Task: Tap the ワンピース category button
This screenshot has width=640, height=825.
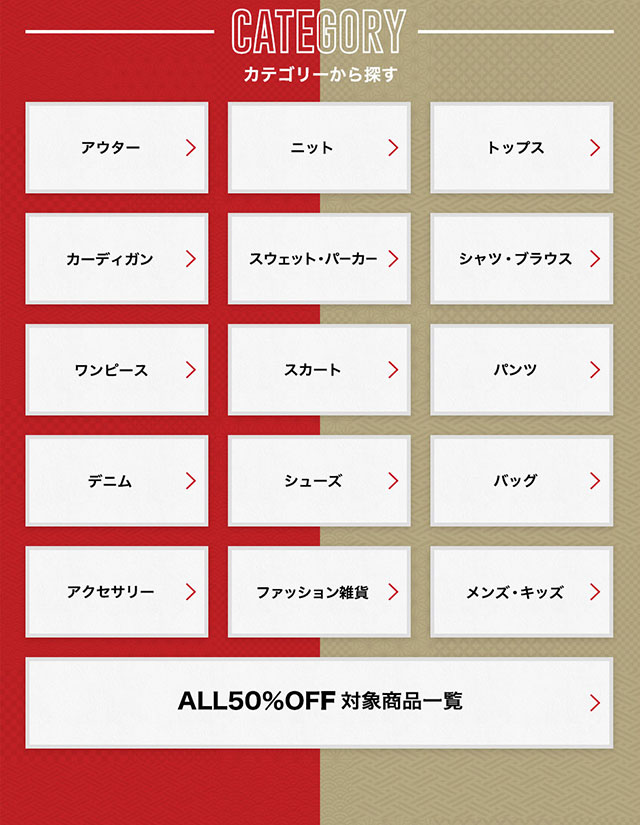Action: tap(116, 370)
